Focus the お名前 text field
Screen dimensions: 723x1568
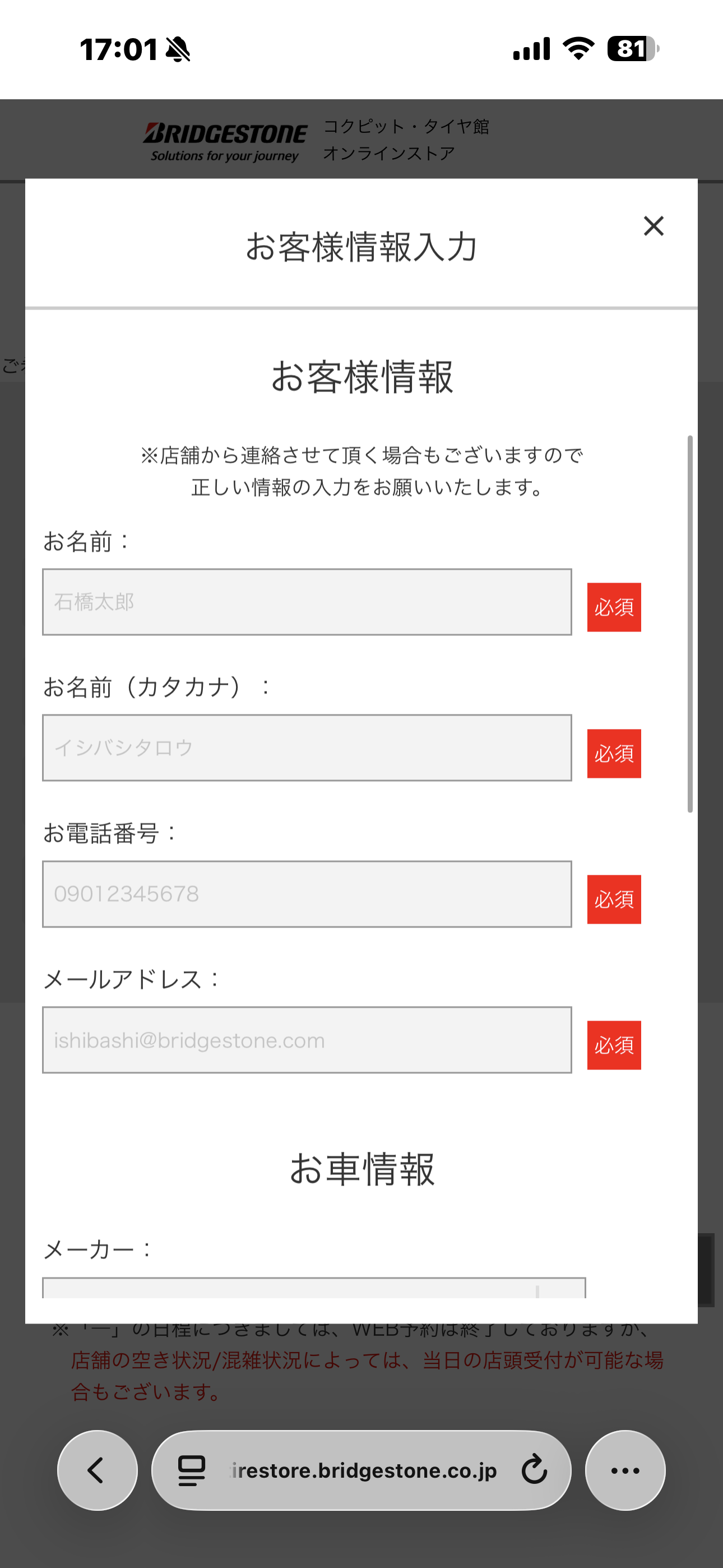coord(307,602)
